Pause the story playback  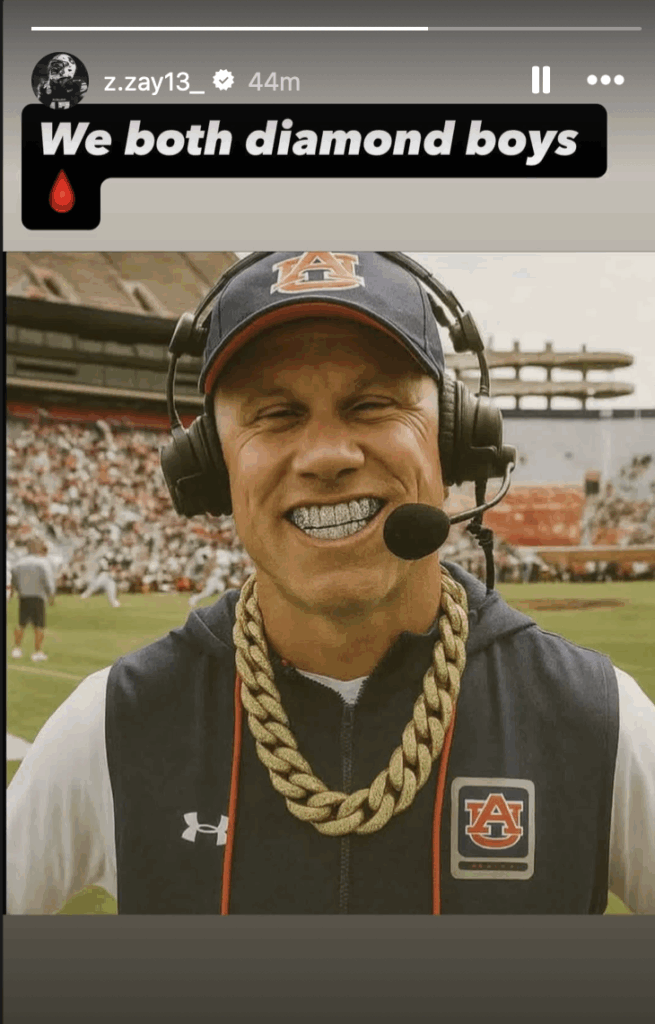pos(541,80)
